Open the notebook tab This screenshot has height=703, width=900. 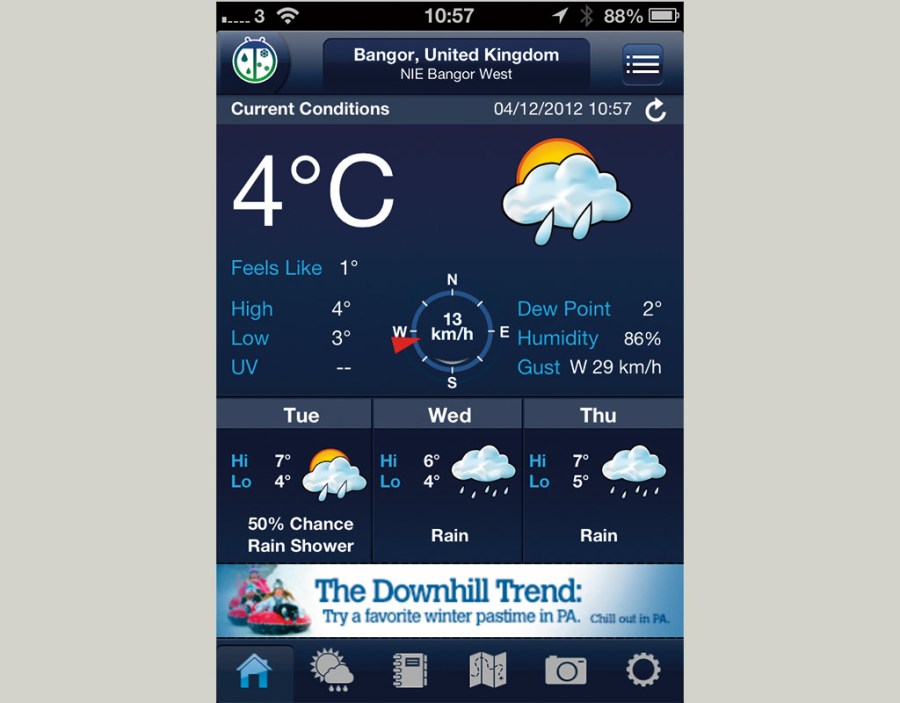(x=409, y=670)
